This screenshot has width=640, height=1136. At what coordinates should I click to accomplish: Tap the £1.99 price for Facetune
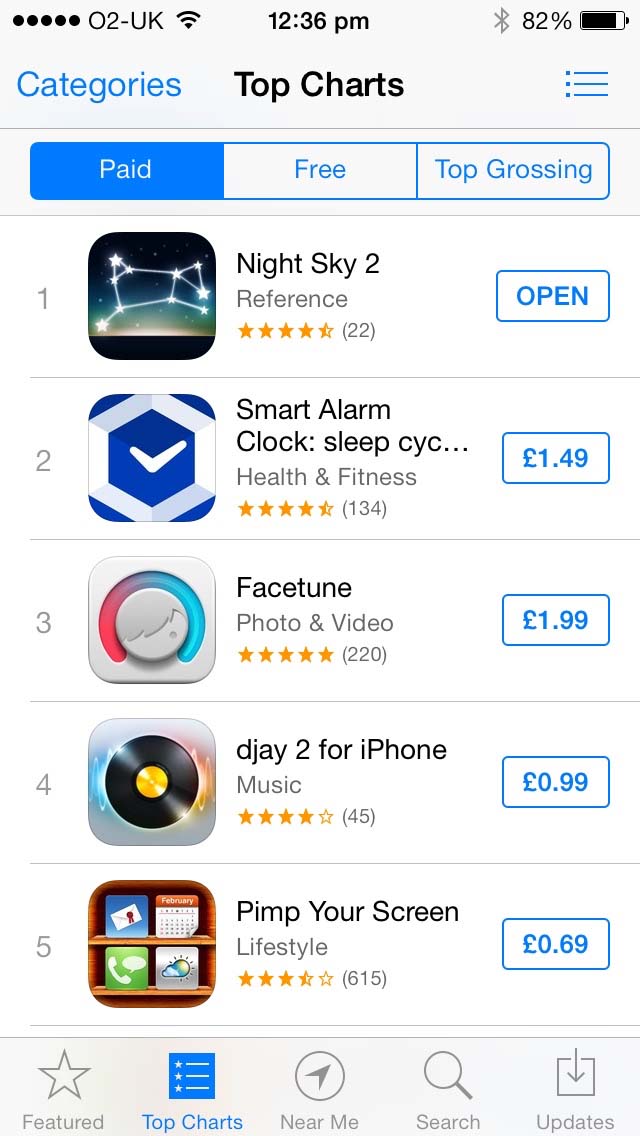[555, 620]
